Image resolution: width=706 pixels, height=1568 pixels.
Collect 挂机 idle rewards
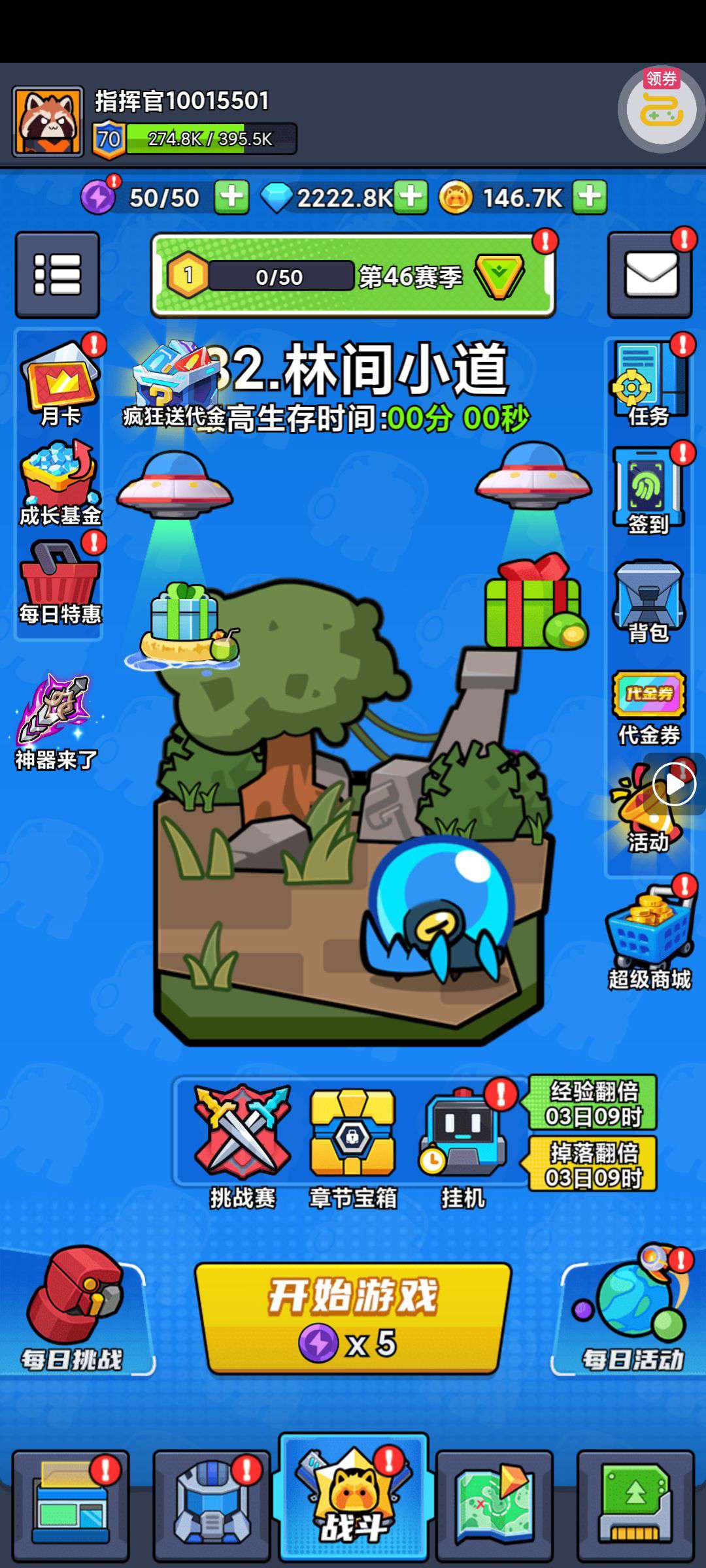click(x=463, y=1143)
